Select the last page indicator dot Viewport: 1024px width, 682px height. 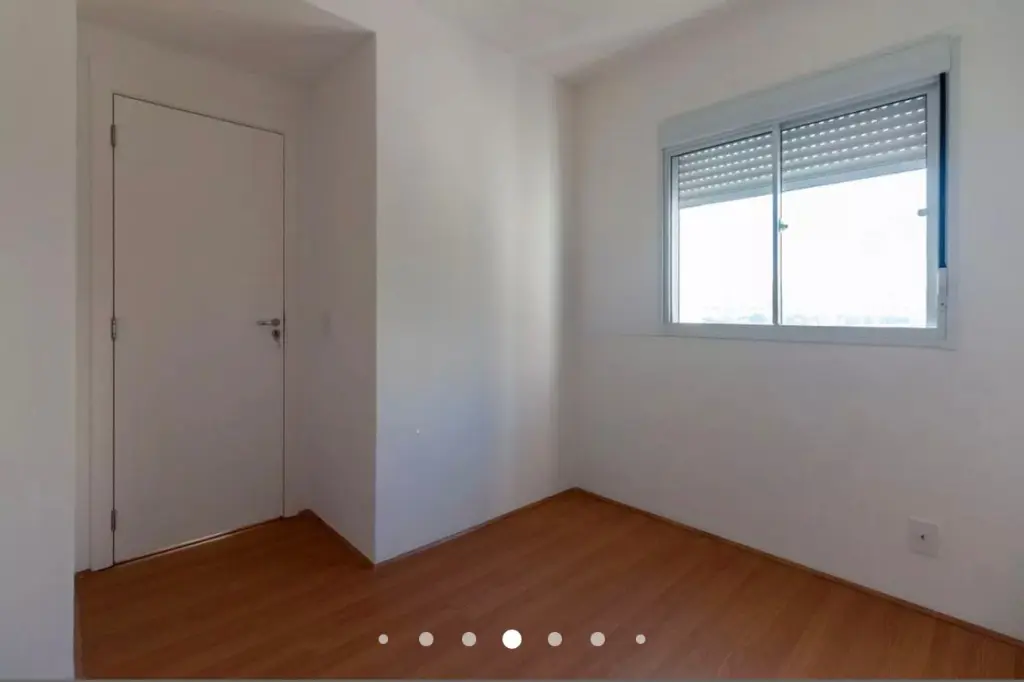[x=640, y=639]
